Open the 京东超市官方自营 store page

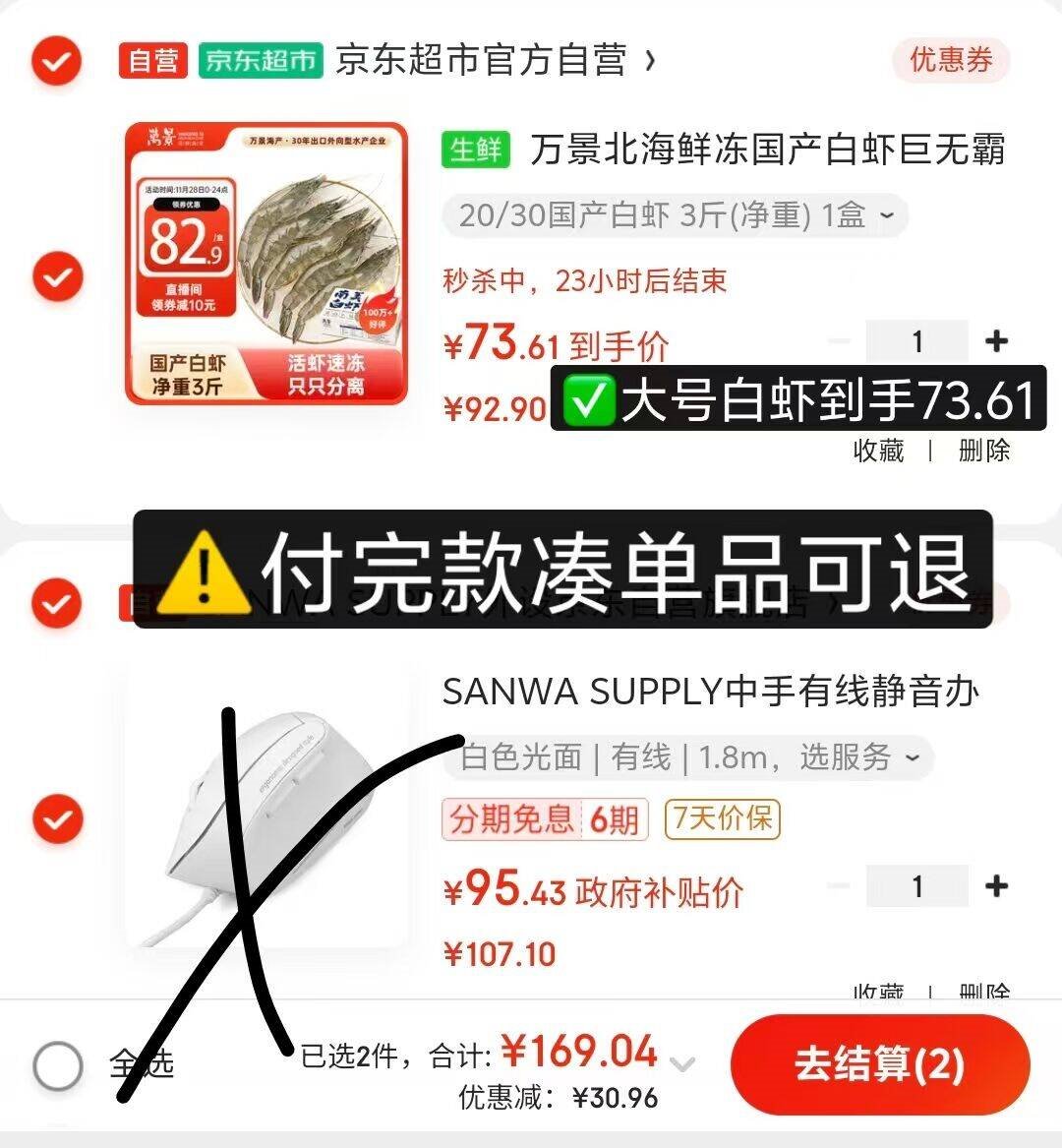click(x=482, y=61)
